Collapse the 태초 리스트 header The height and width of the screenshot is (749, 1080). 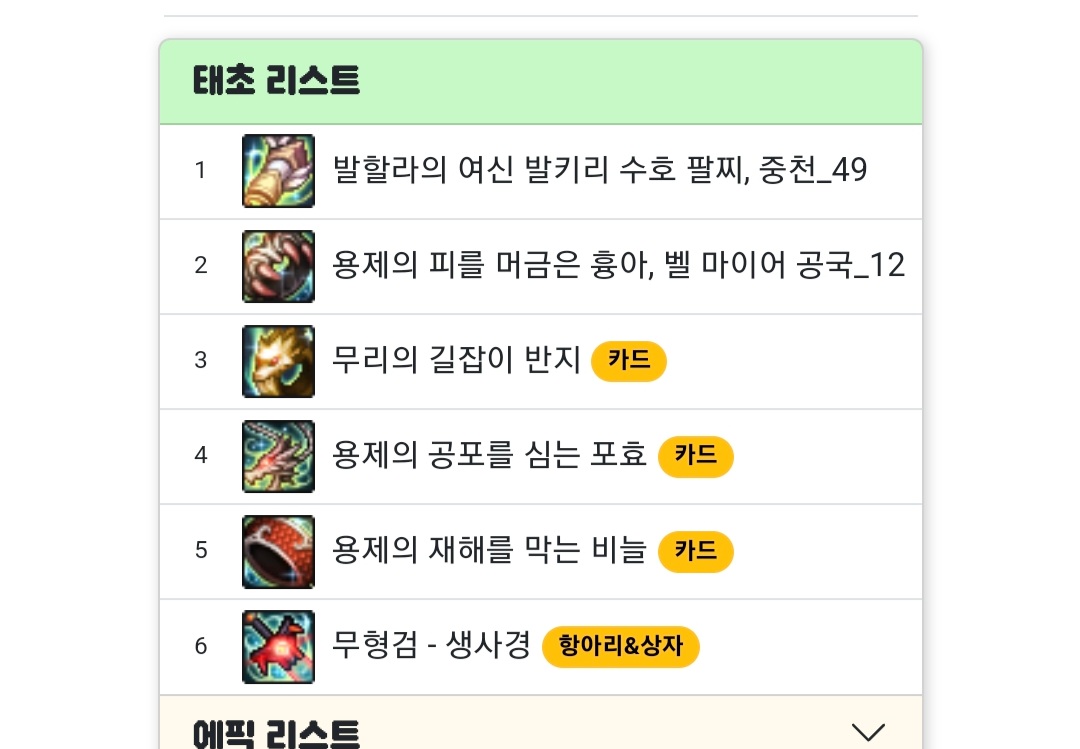click(540, 82)
